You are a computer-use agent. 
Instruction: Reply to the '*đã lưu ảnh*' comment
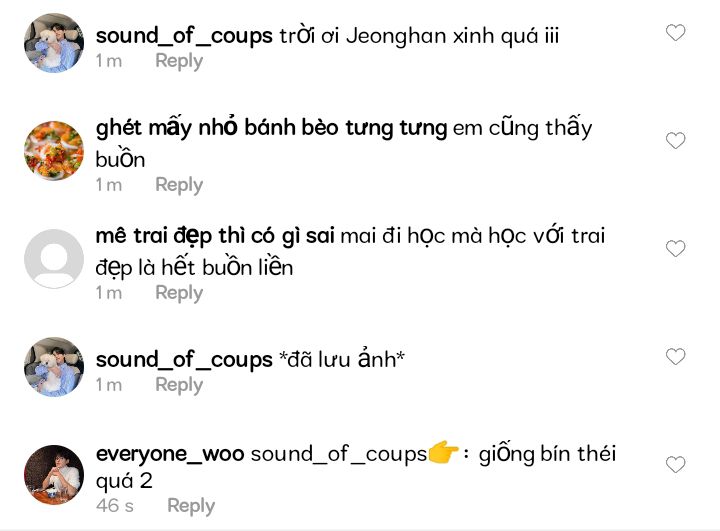(179, 385)
